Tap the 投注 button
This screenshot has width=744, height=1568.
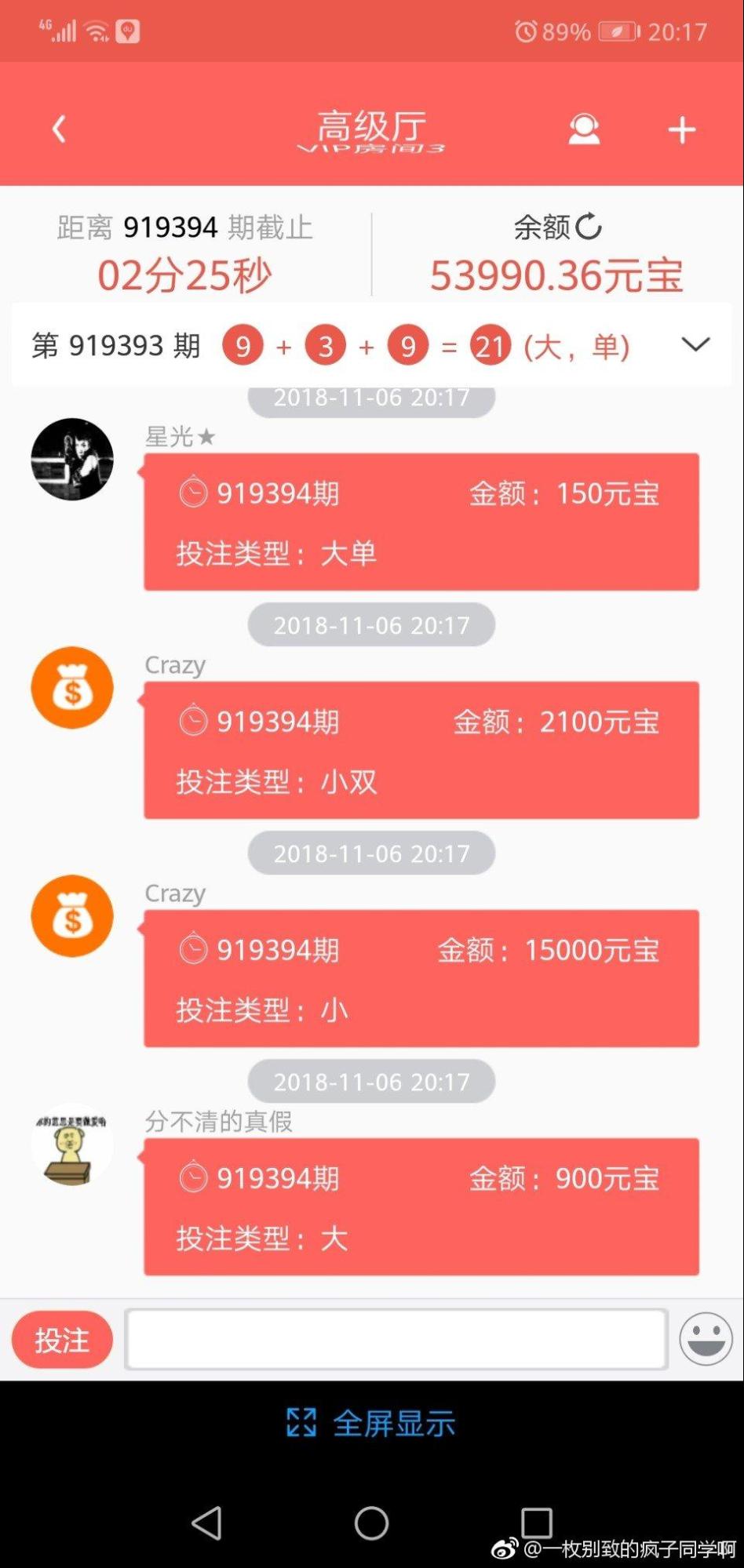(x=62, y=1340)
